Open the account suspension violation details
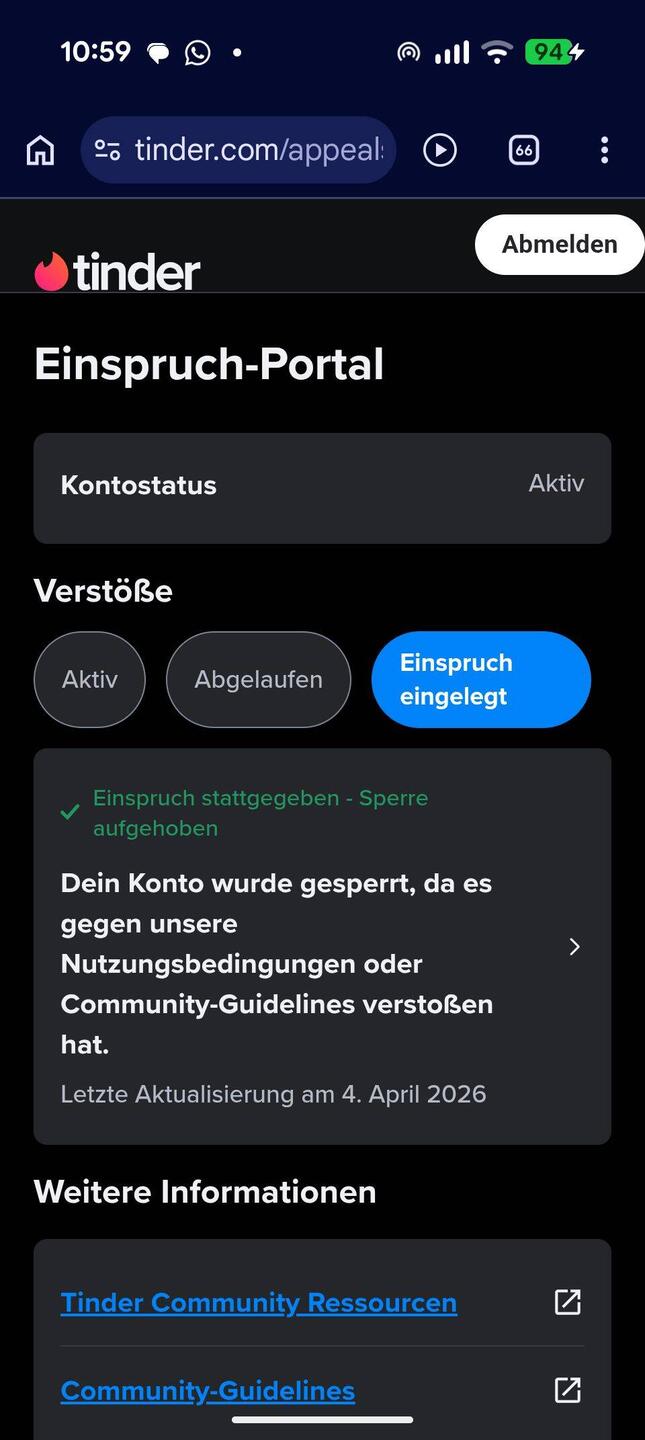 point(322,946)
